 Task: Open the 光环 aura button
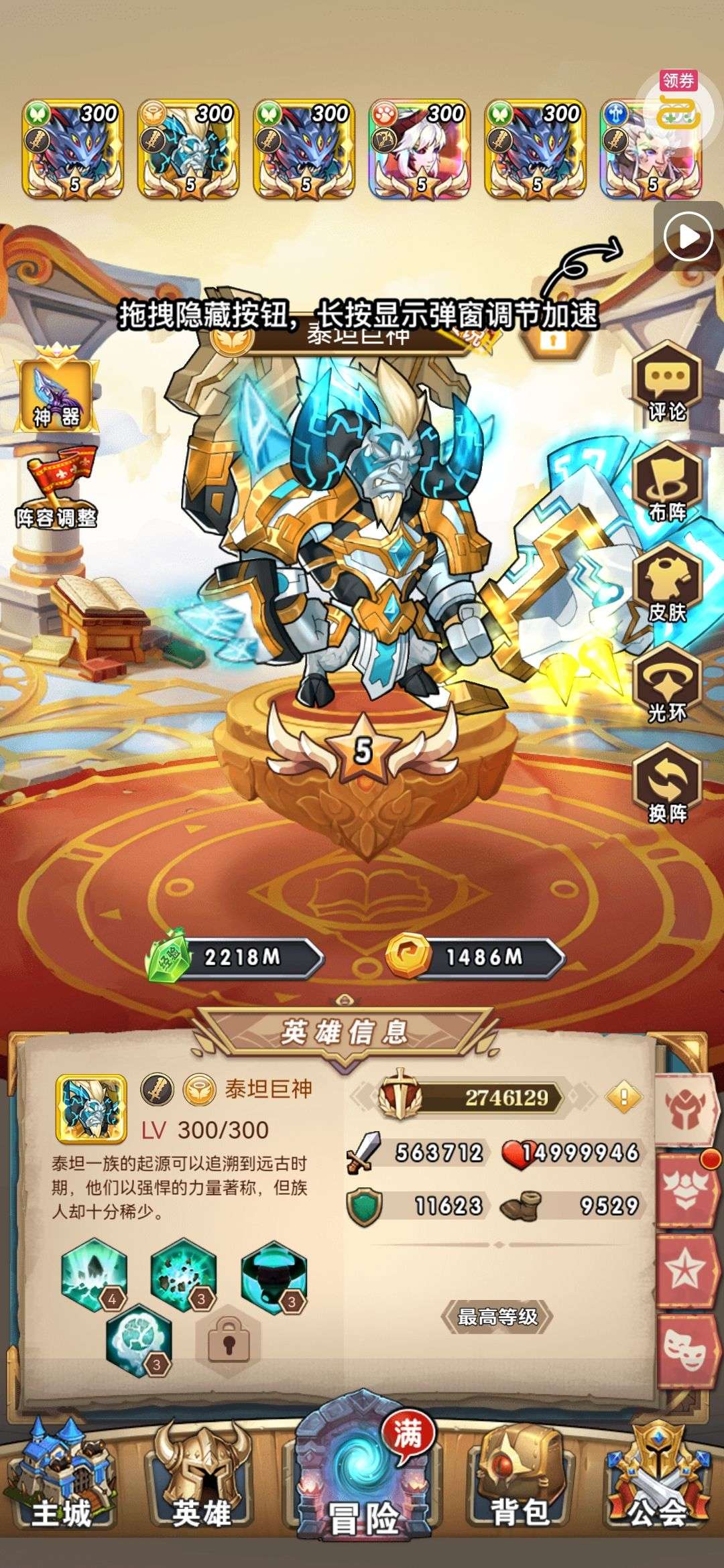pos(667,685)
